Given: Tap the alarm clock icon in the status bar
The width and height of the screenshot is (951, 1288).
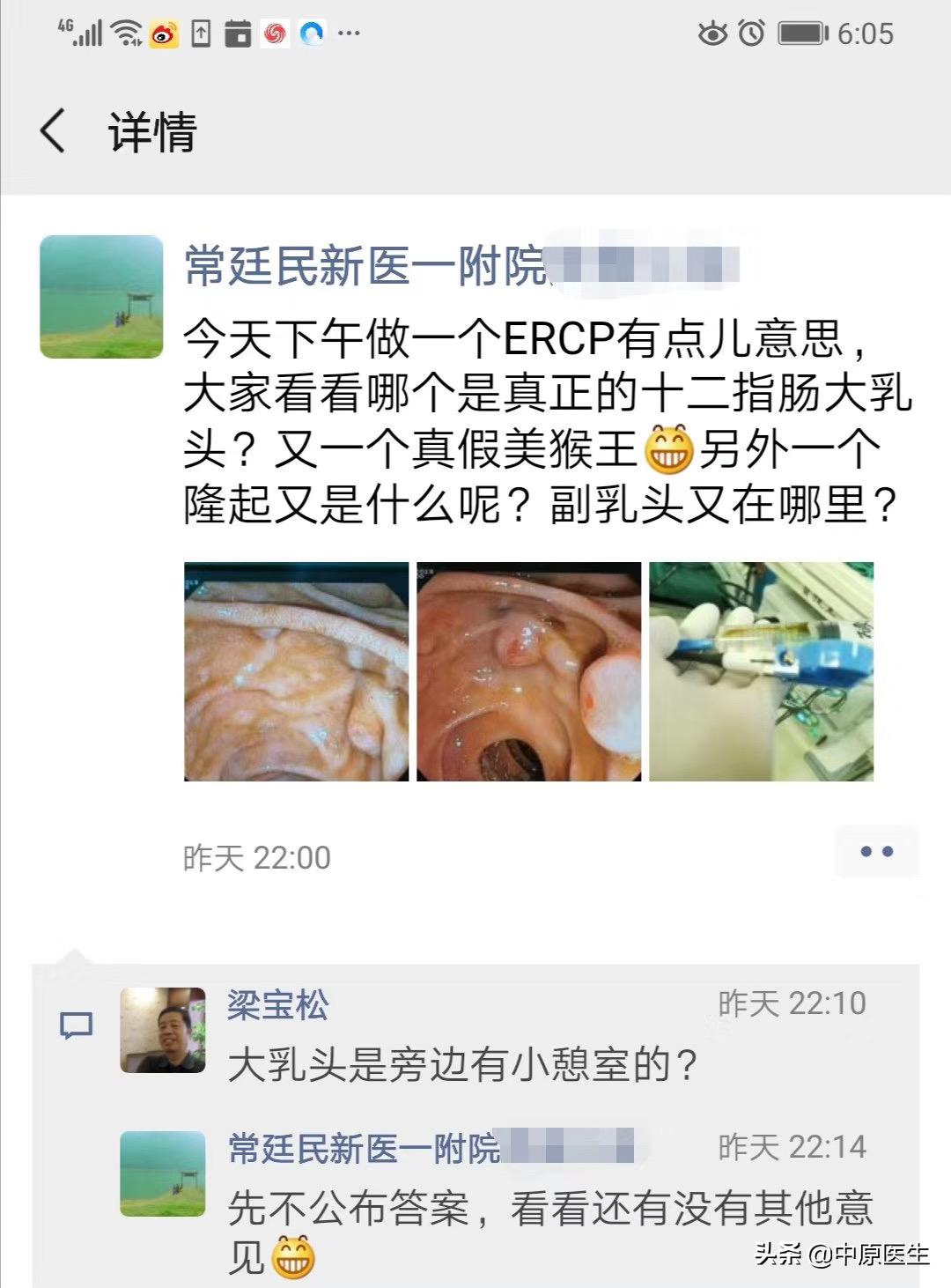Looking at the screenshot, I should (x=753, y=32).
